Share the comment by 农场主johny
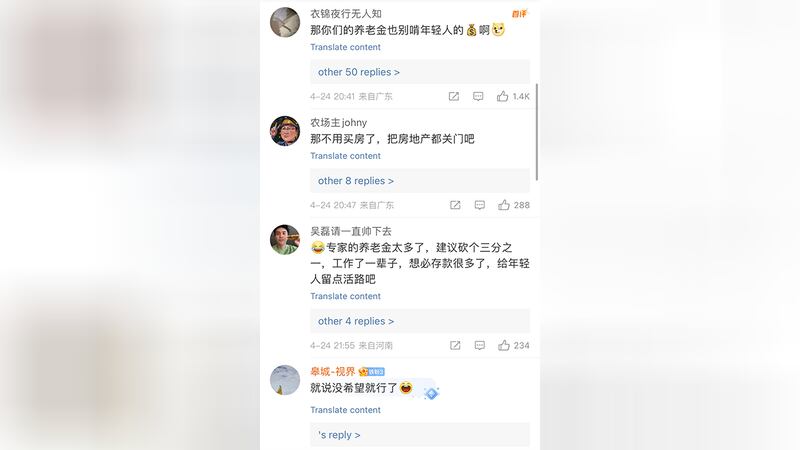800x450 pixels. click(455, 205)
